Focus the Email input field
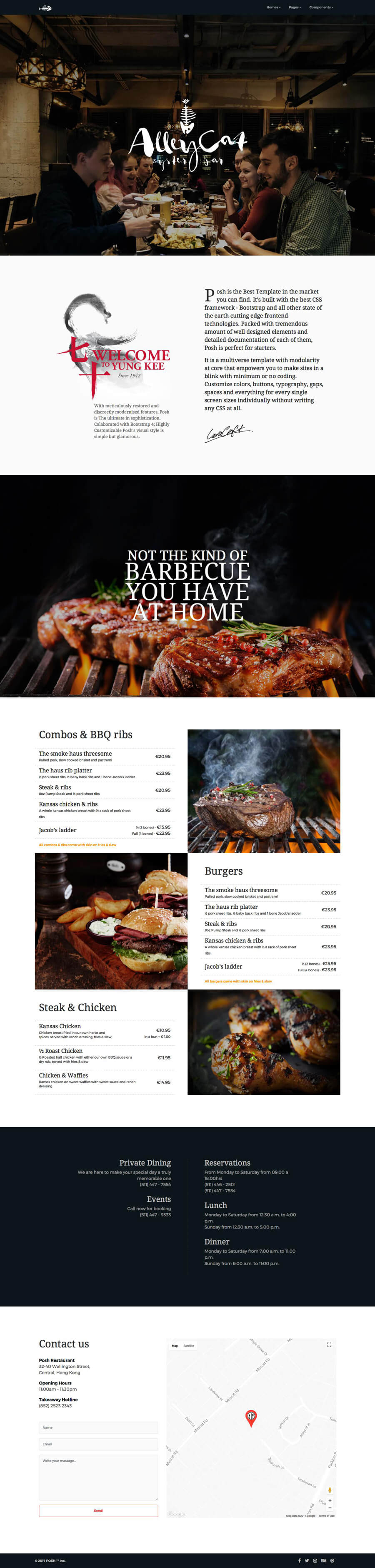 click(x=98, y=1444)
